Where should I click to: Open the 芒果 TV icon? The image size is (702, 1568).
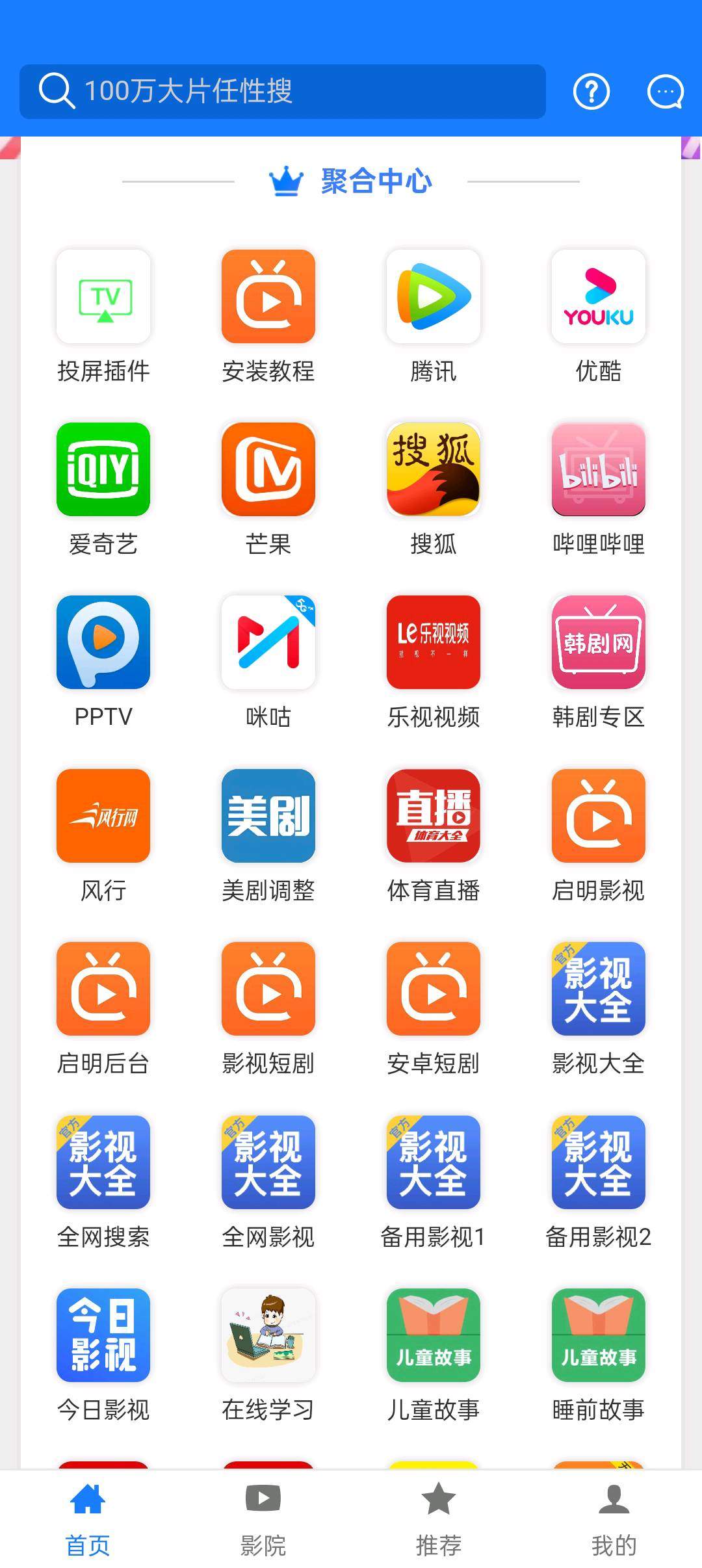click(x=268, y=470)
